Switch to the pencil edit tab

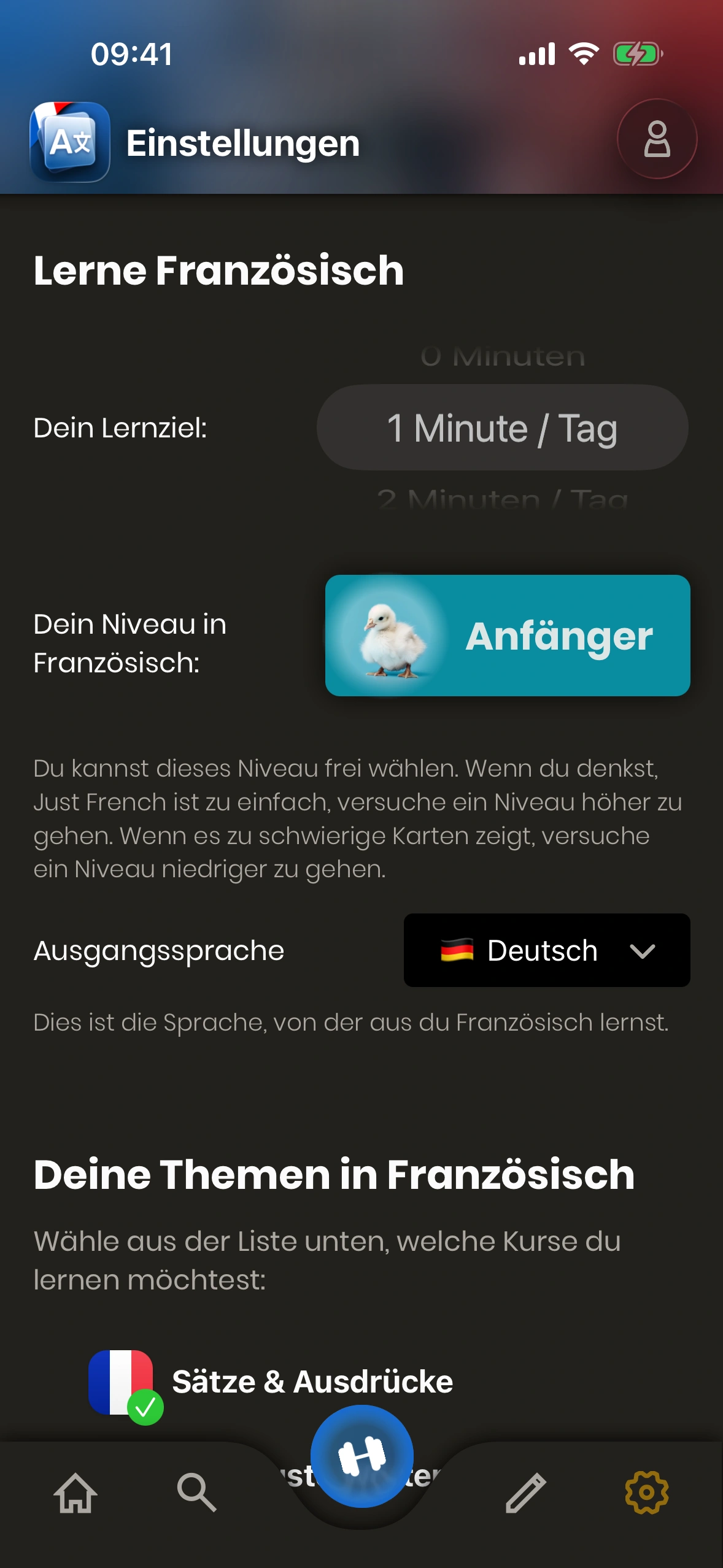(525, 1493)
